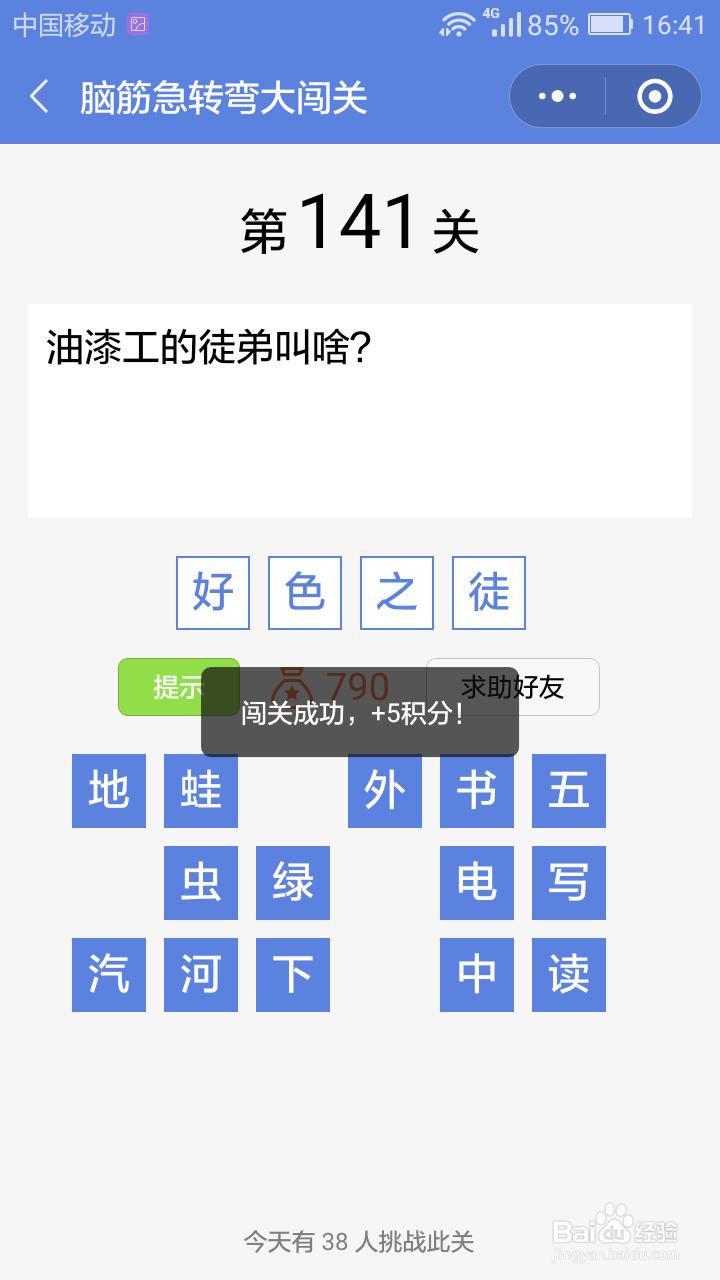This screenshot has height=1280, width=720.
Task: Tap the circular close capsule icon
Action: pos(652,95)
